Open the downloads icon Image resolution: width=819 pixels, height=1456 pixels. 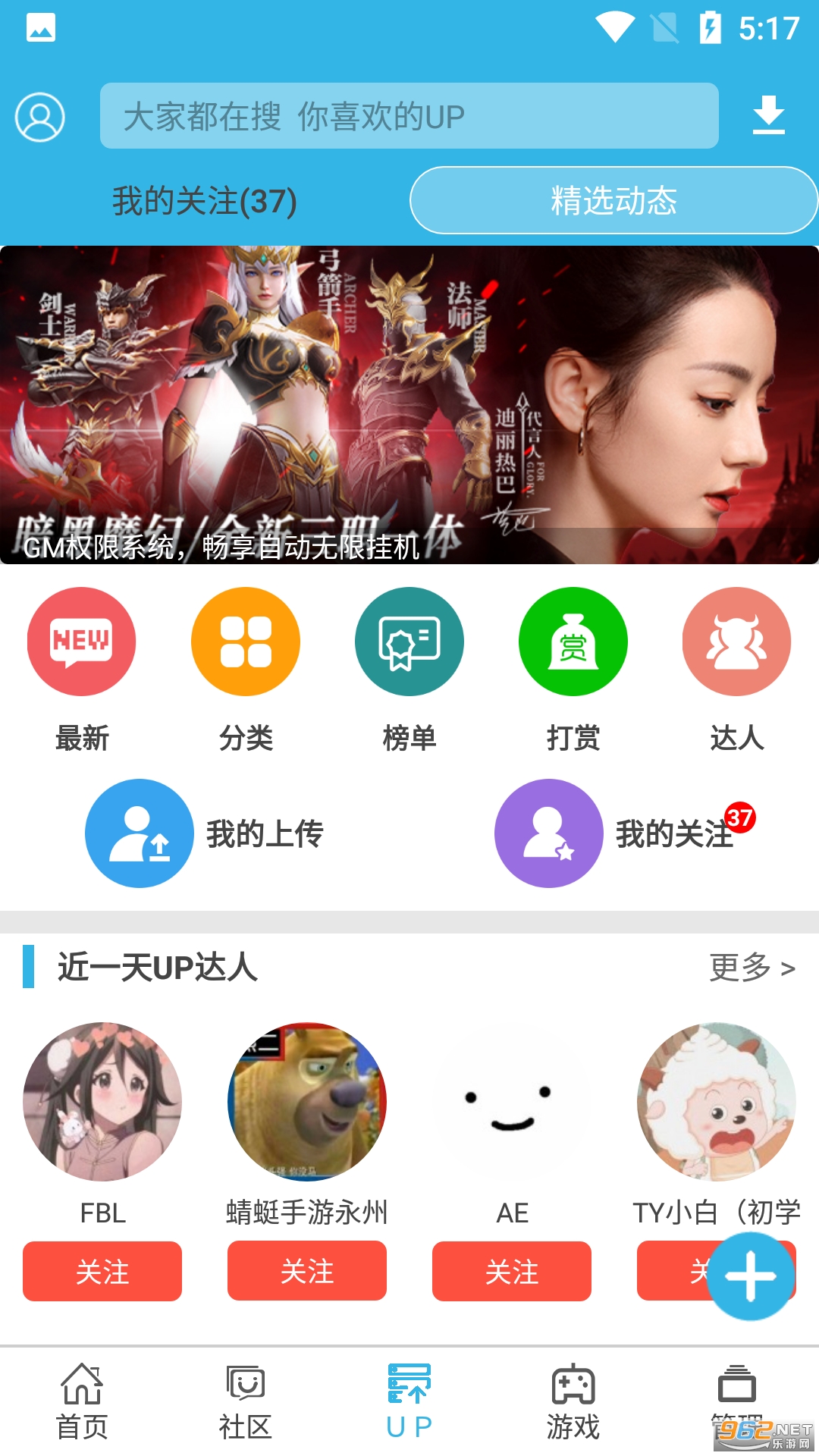pyautogui.click(x=768, y=115)
